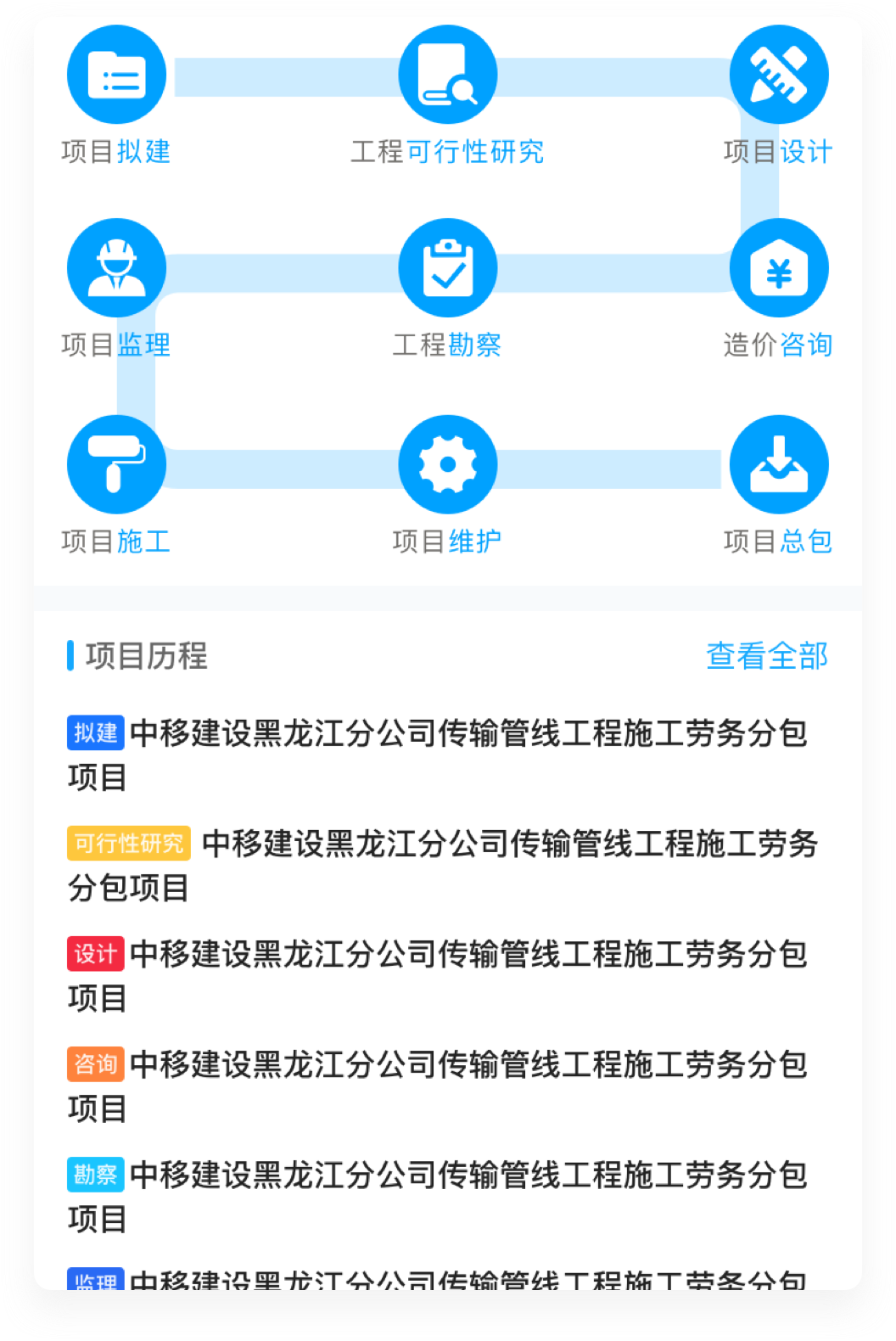Open 项目总包 stage
Screen dimensions: 896x1341
coord(778,465)
